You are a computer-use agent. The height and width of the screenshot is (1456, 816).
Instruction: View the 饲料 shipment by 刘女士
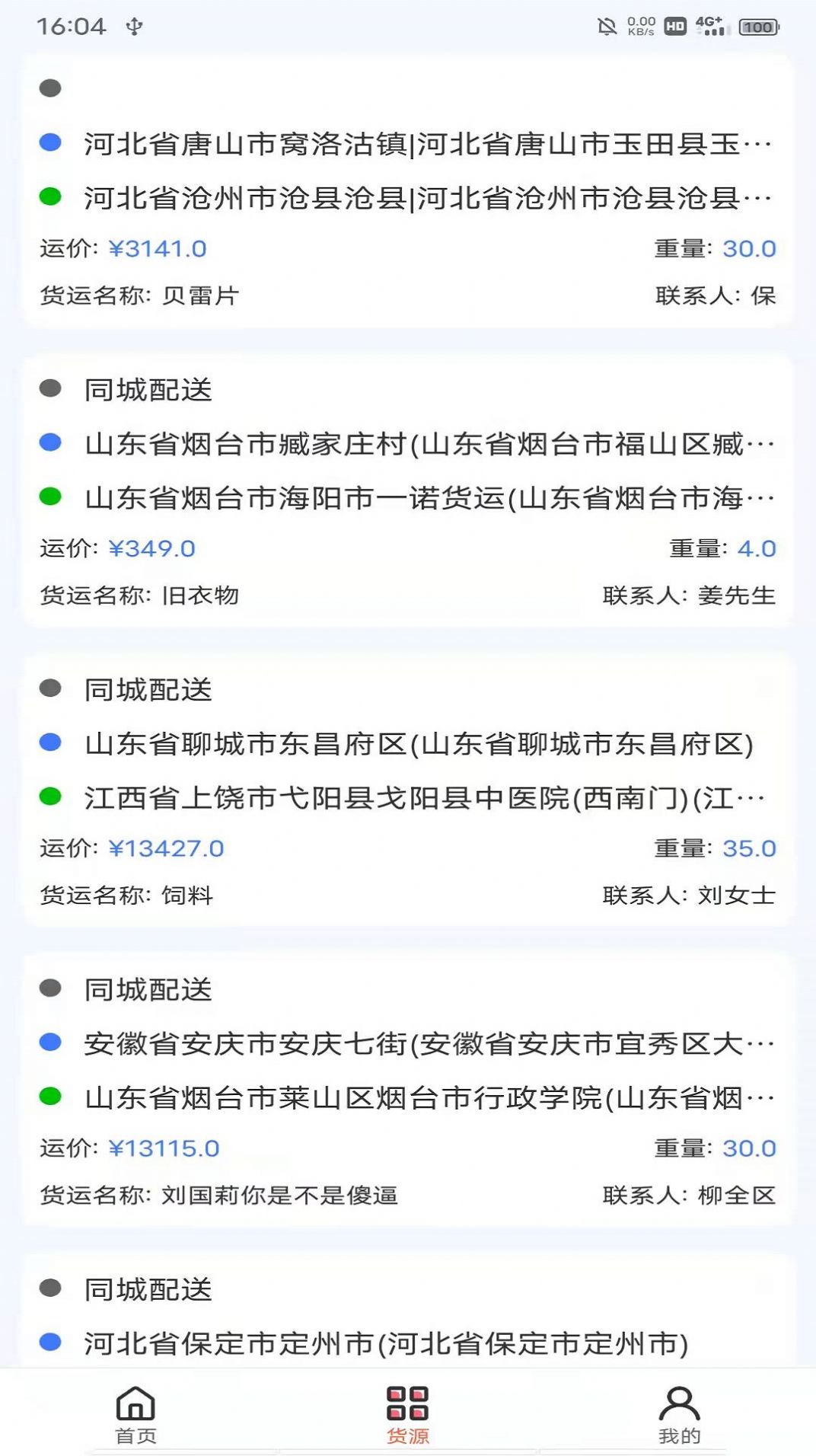[x=408, y=792]
